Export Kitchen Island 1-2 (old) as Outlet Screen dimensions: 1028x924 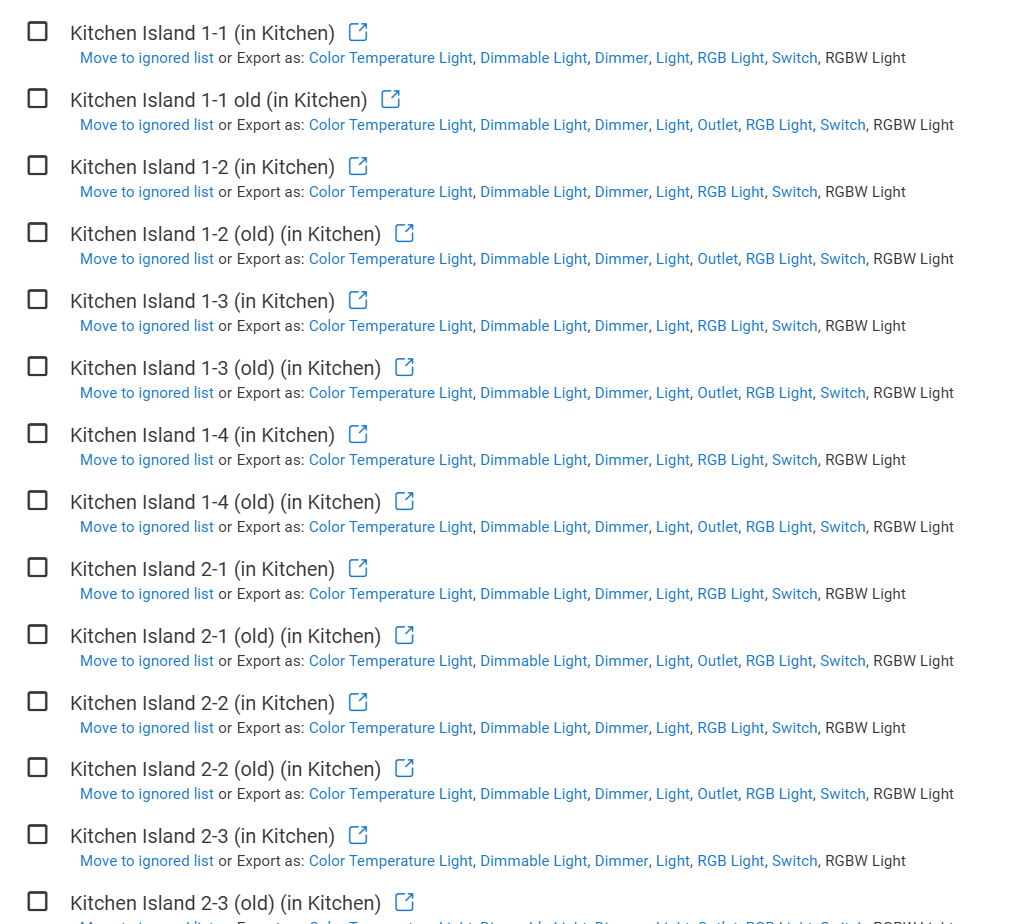tap(717, 259)
